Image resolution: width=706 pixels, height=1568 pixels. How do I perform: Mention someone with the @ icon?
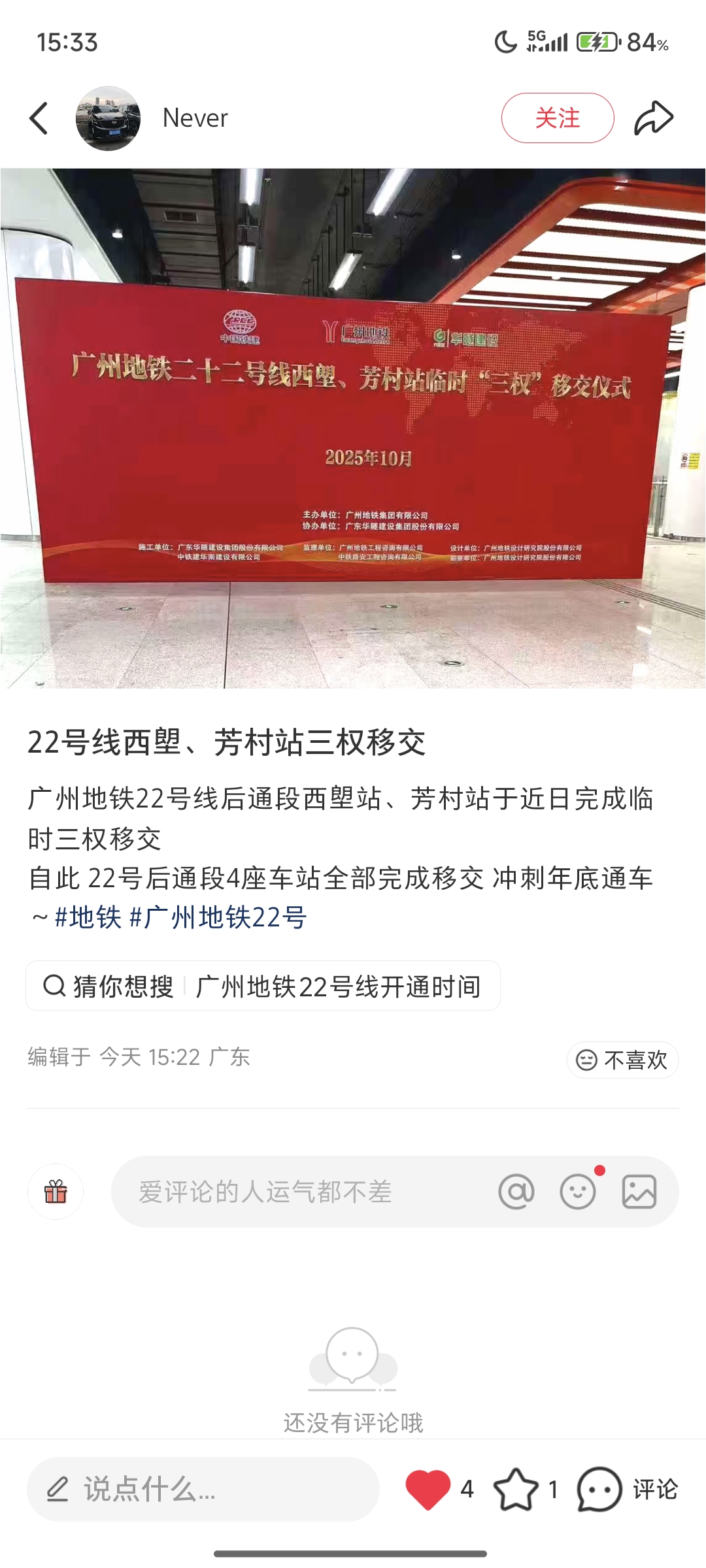(516, 1192)
